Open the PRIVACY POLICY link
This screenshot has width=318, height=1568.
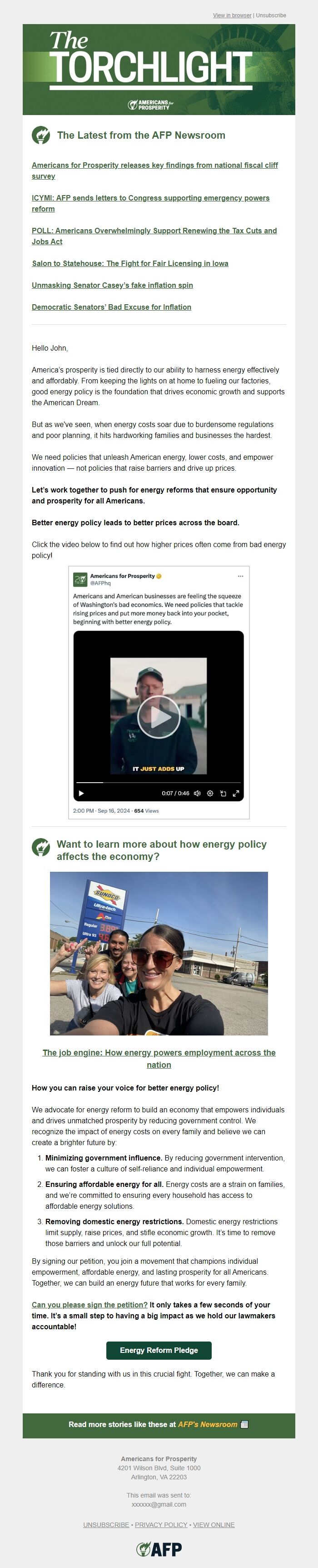pos(160,1525)
